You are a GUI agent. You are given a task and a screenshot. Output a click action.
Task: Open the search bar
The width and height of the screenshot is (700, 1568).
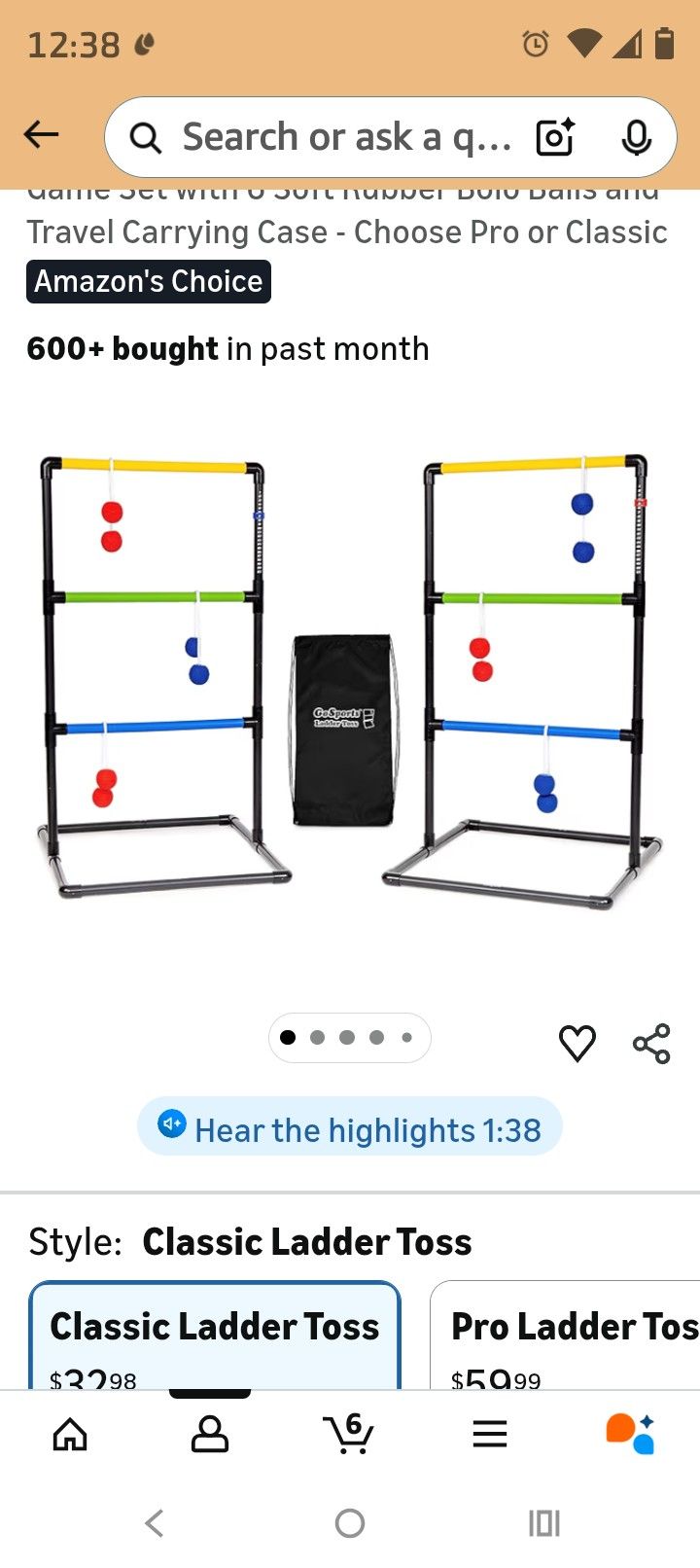click(331, 137)
